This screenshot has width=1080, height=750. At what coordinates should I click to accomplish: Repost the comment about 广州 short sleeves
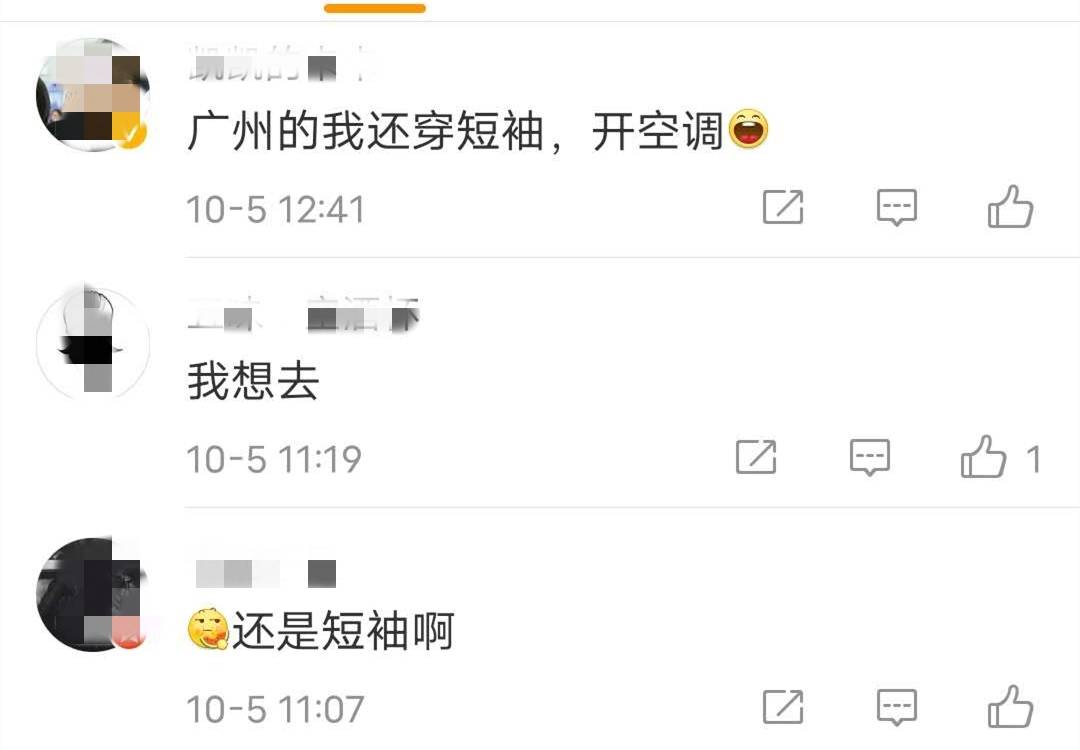click(x=783, y=208)
